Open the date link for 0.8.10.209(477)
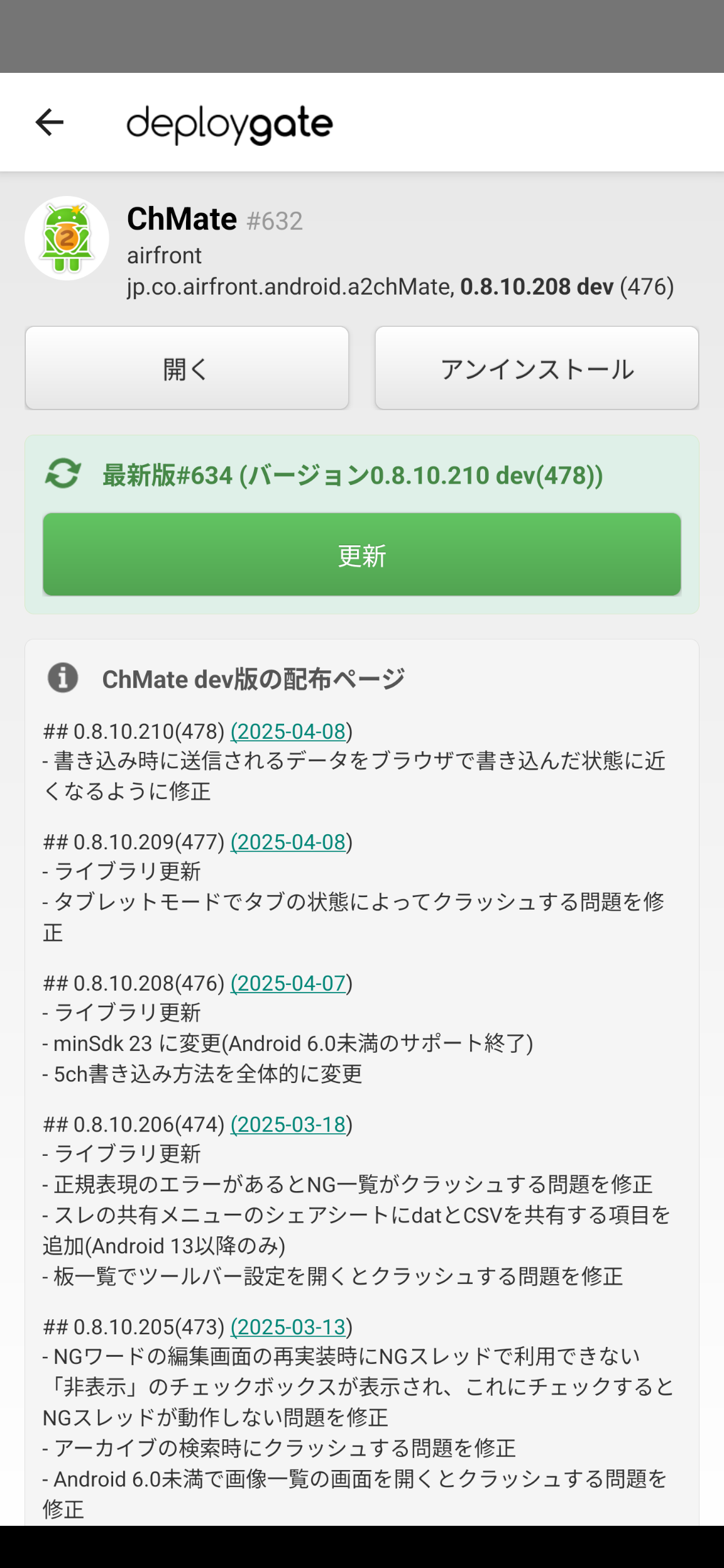This screenshot has width=724, height=1568. [x=288, y=842]
